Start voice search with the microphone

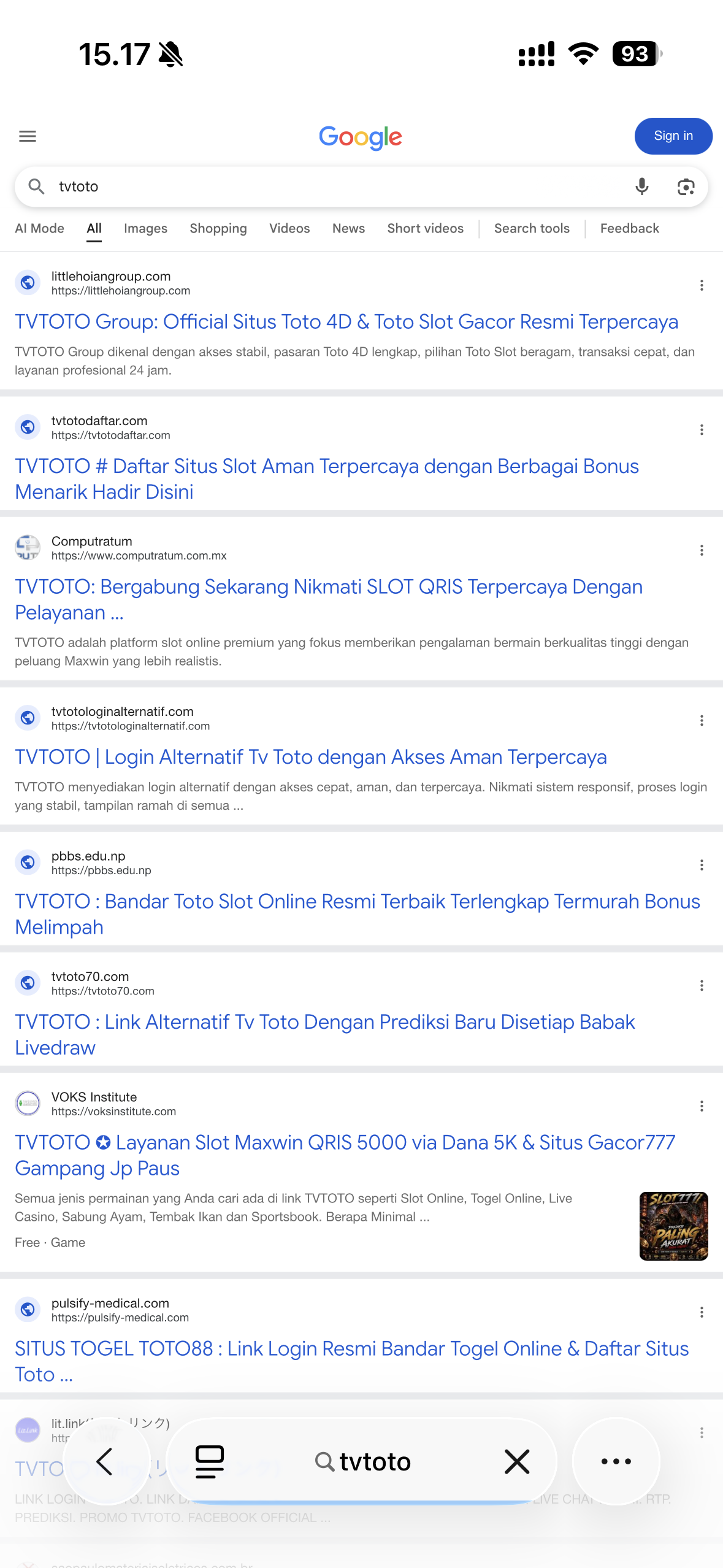tap(642, 186)
